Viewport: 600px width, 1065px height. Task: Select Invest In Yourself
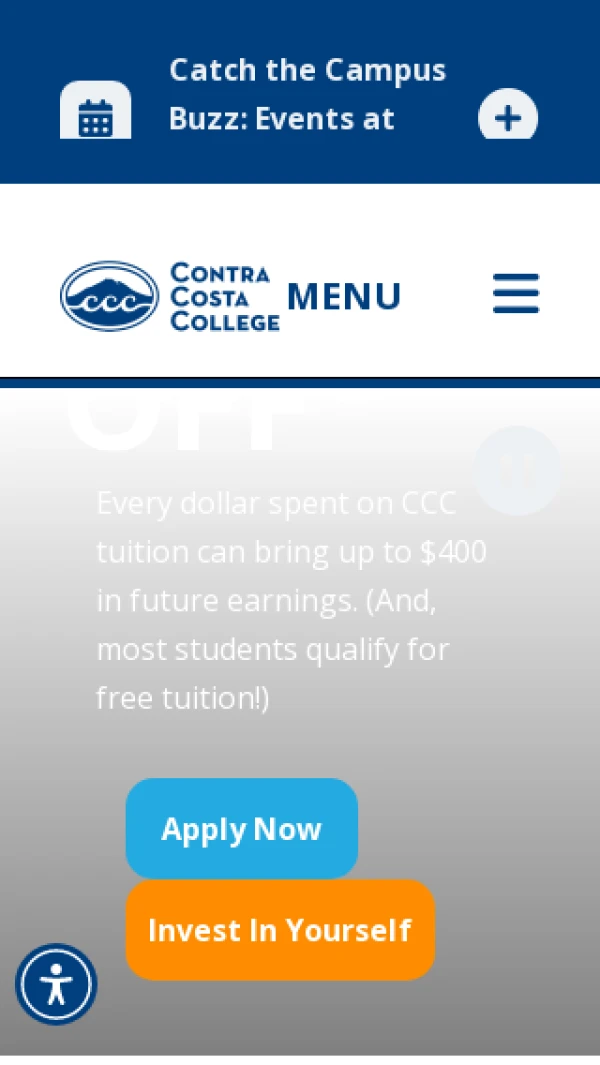click(280, 930)
